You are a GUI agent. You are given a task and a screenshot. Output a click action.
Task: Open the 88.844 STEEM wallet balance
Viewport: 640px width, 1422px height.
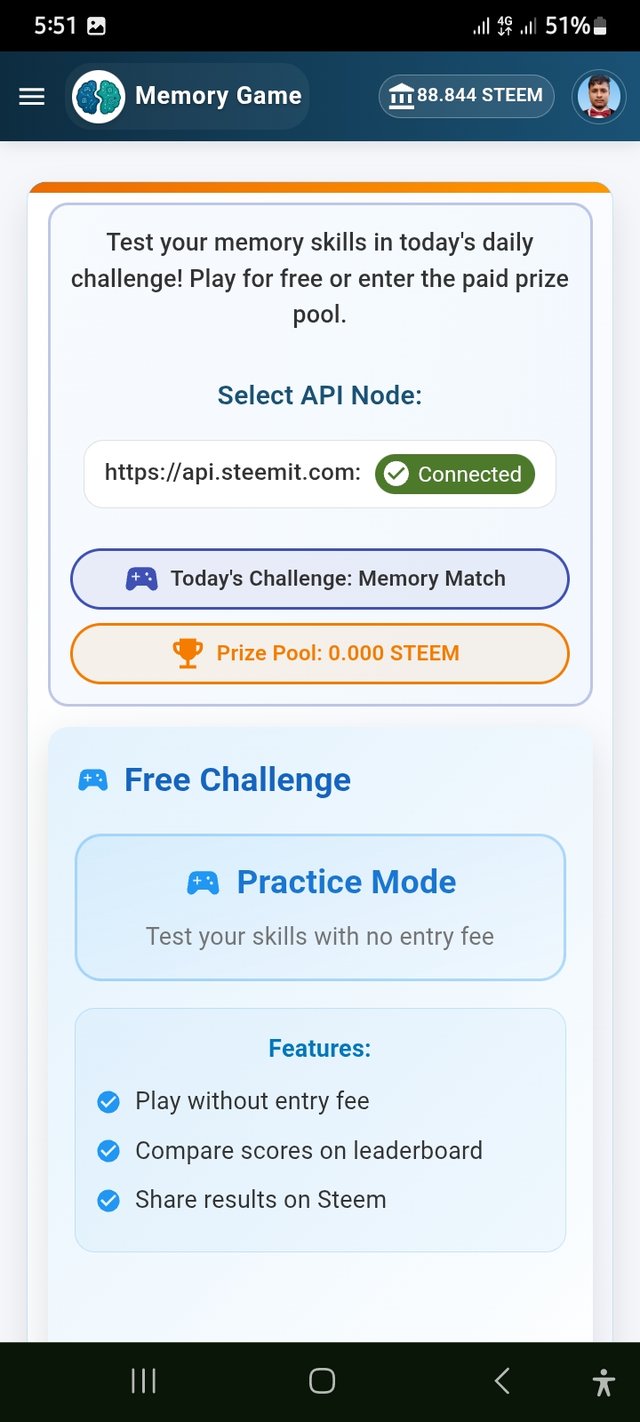[466, 96]
